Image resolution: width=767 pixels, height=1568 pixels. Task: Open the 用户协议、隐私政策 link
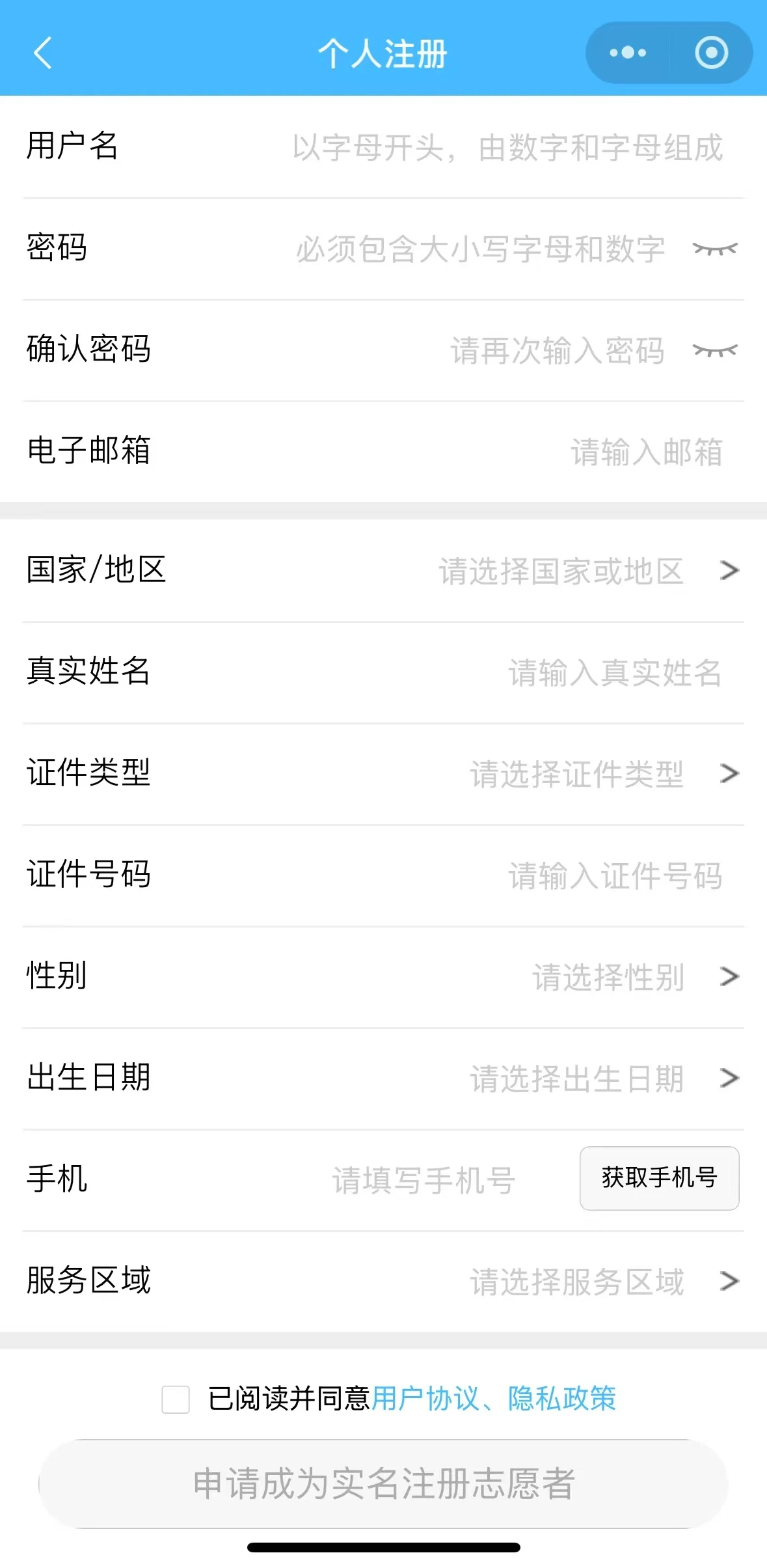[x=494, y=1399]
